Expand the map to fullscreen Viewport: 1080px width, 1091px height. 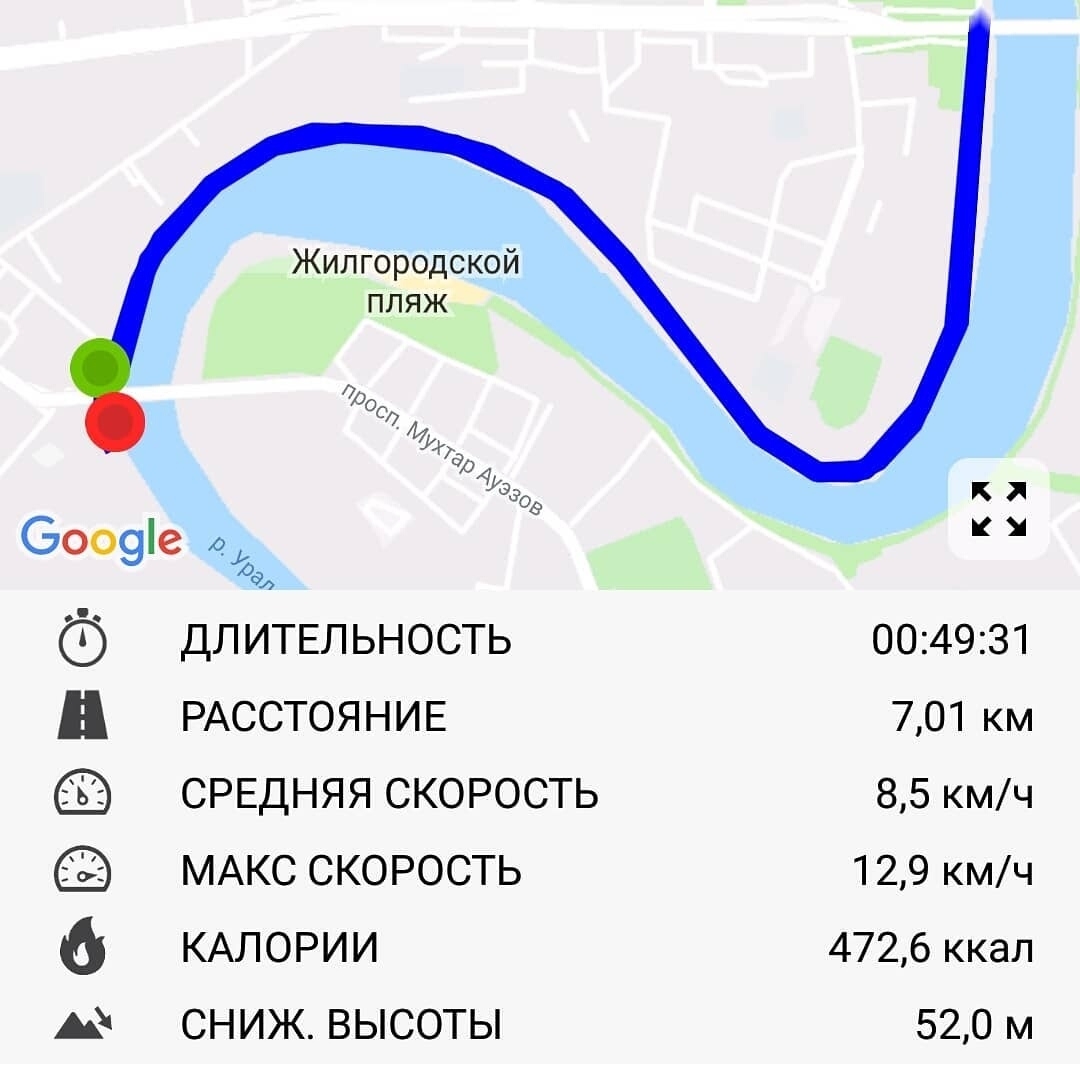[998, 509]
